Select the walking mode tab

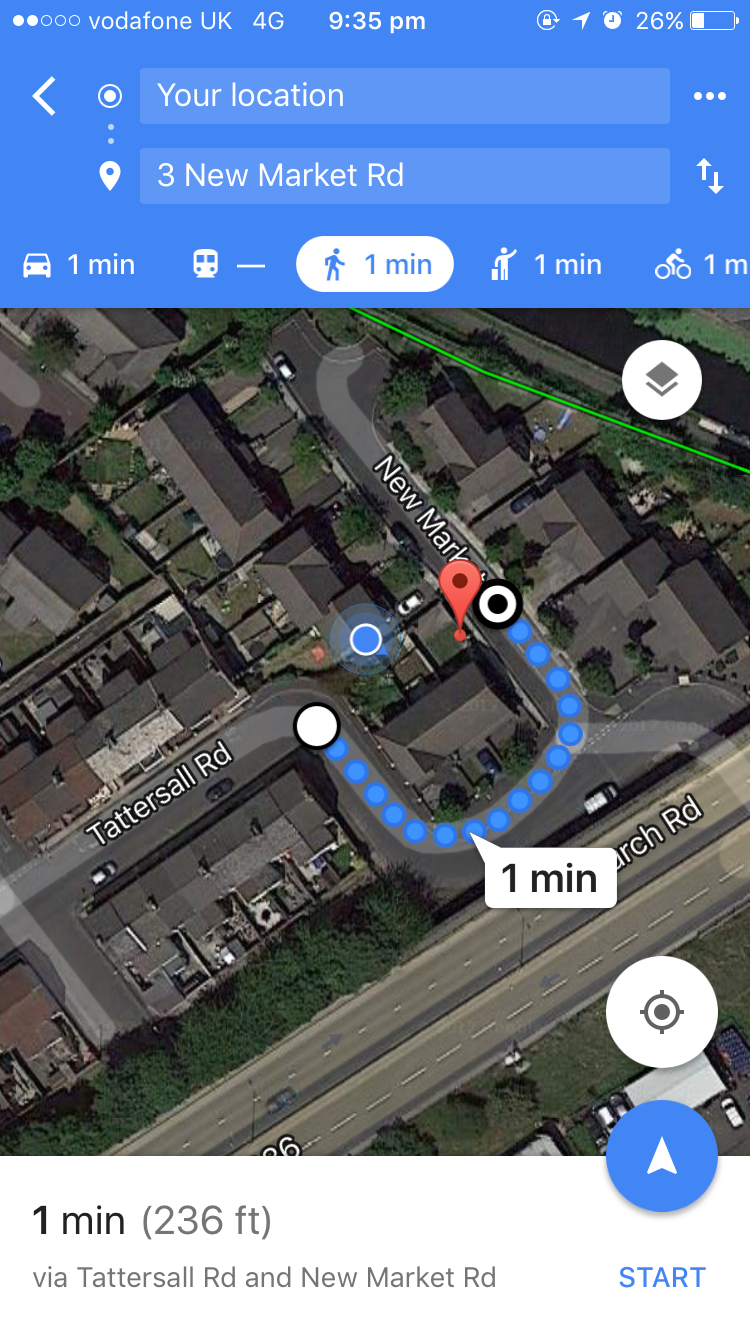tap(375, 265)
